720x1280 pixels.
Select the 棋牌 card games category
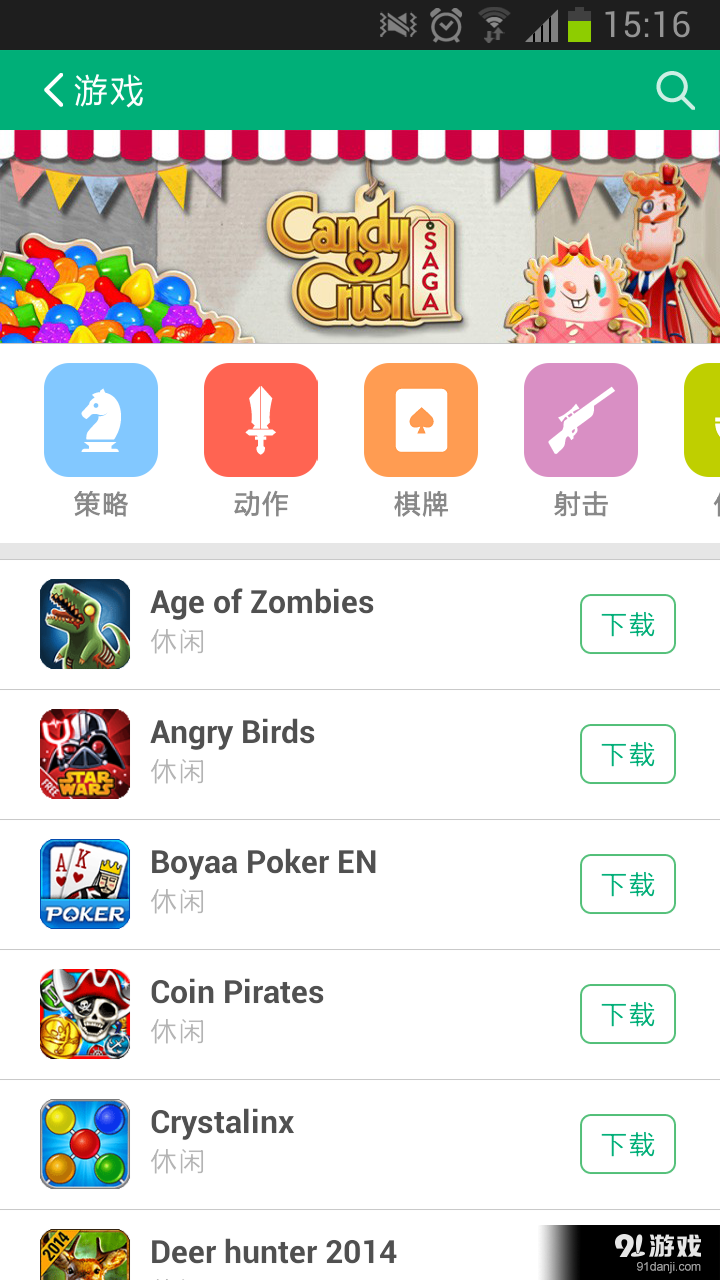point(421,420)
